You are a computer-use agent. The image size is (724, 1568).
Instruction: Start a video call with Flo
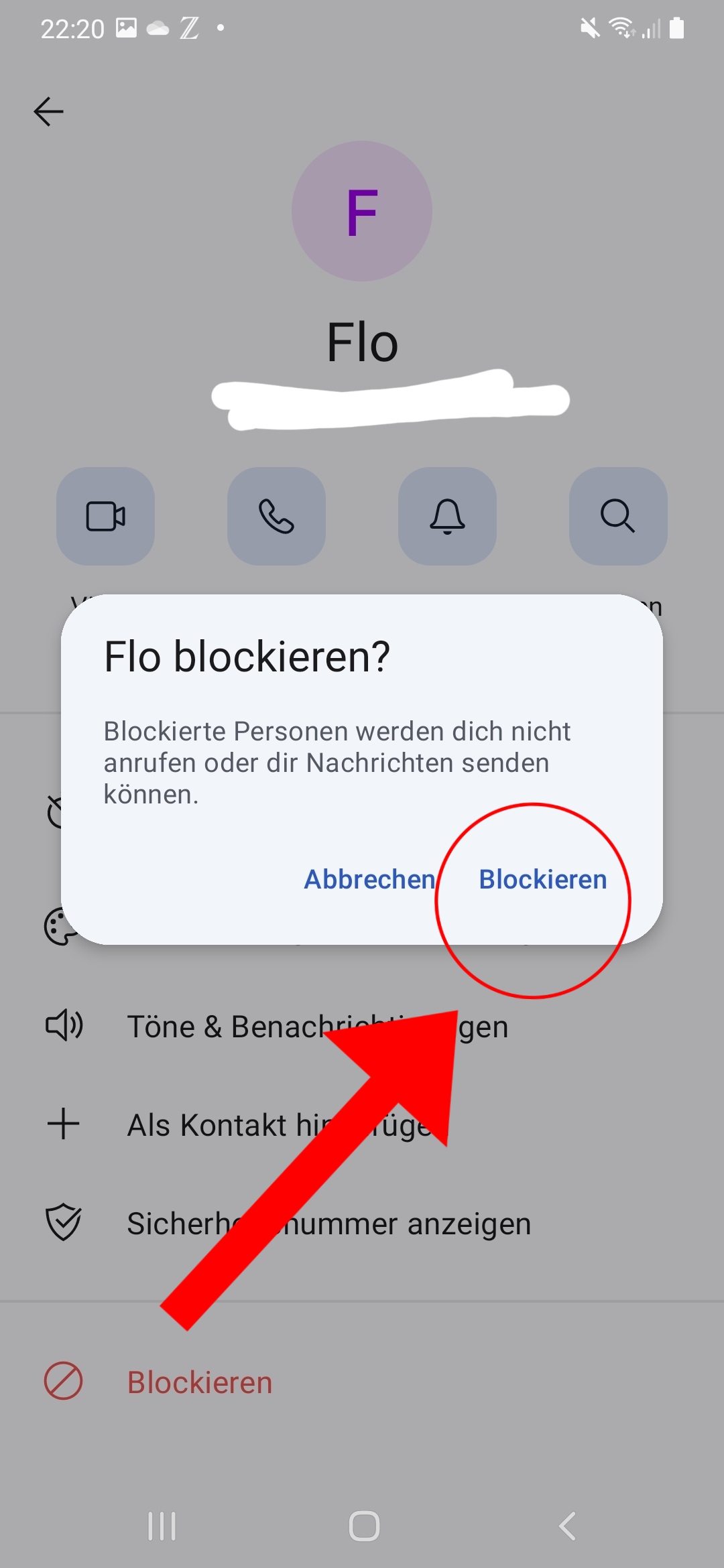coord(106,516)
